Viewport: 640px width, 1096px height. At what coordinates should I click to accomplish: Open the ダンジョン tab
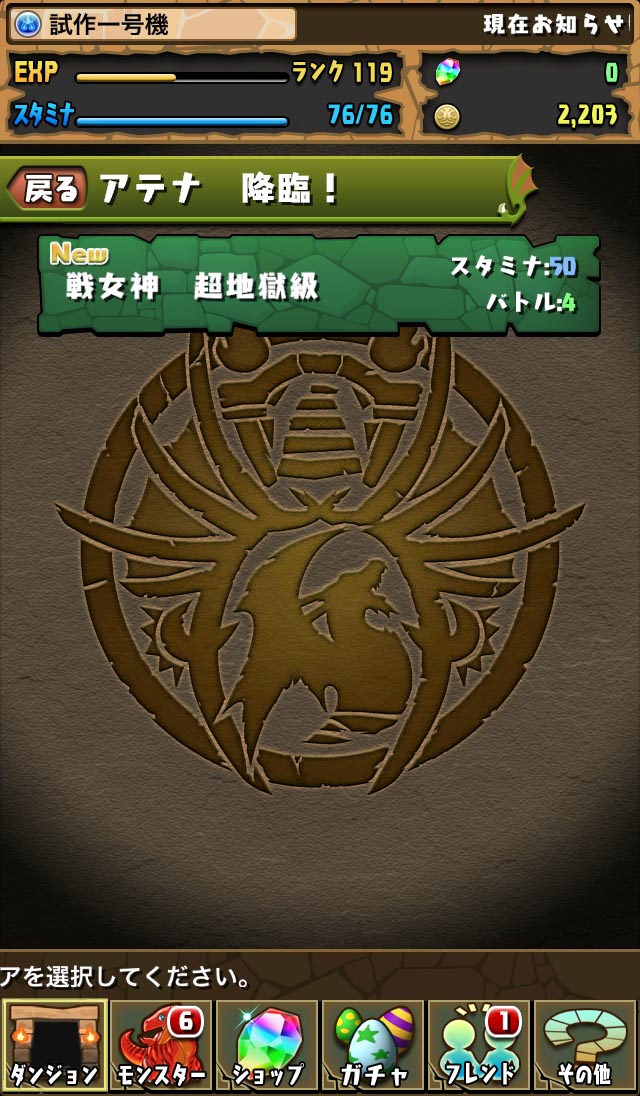coord(55,1045)
